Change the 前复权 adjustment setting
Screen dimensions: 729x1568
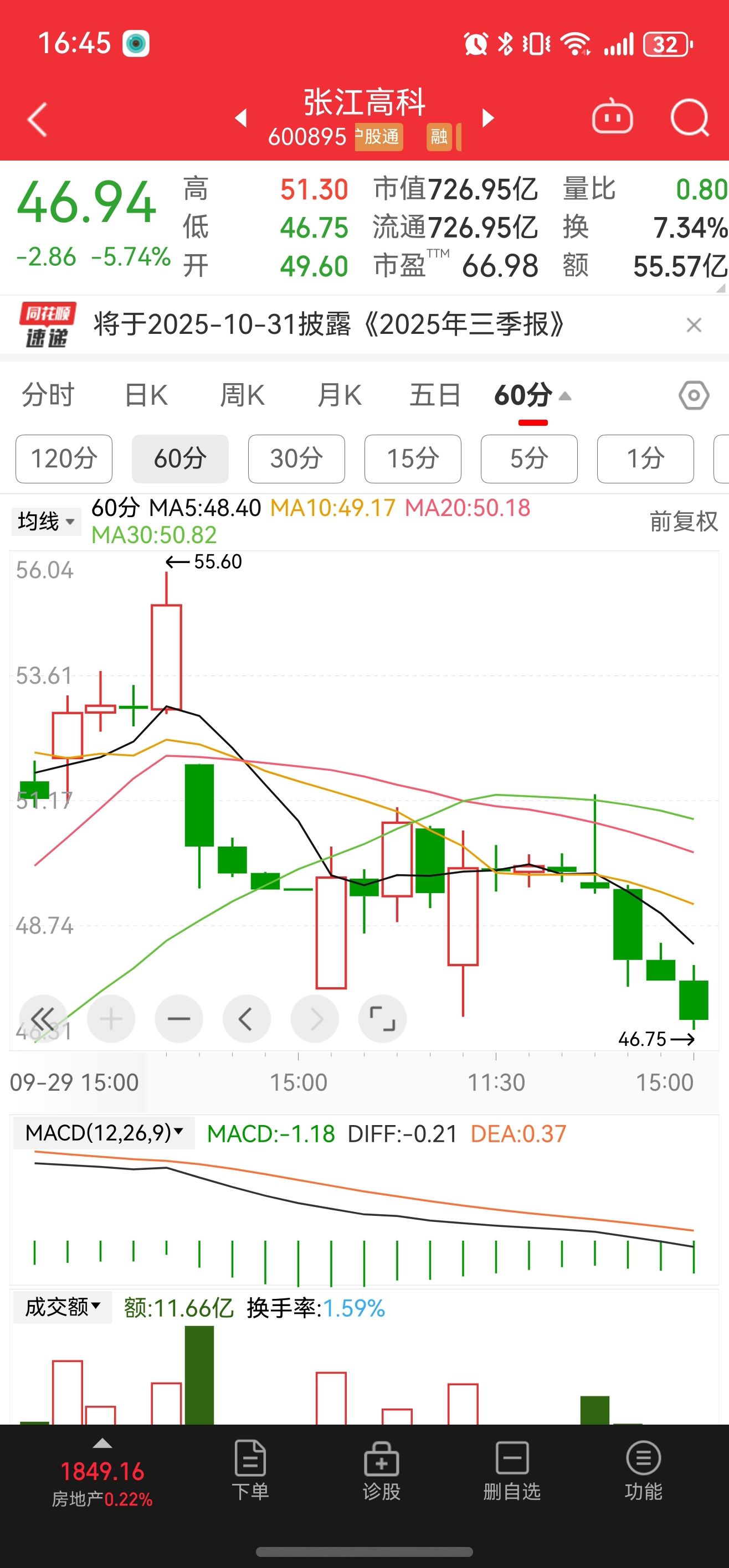pyautogui.click(x=684, y=522)
